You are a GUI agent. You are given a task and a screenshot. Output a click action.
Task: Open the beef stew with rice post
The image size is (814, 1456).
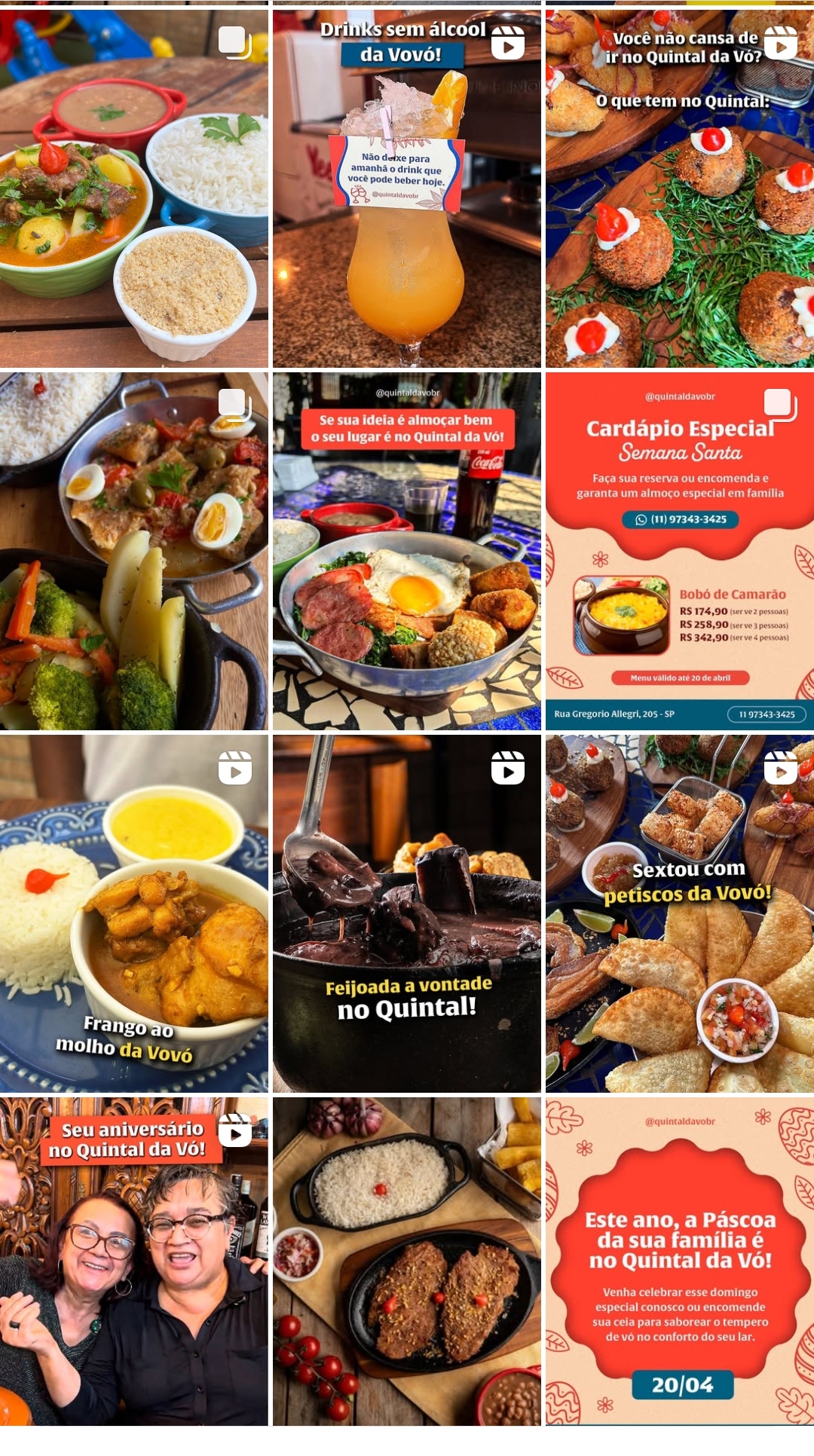click(133, 188)
